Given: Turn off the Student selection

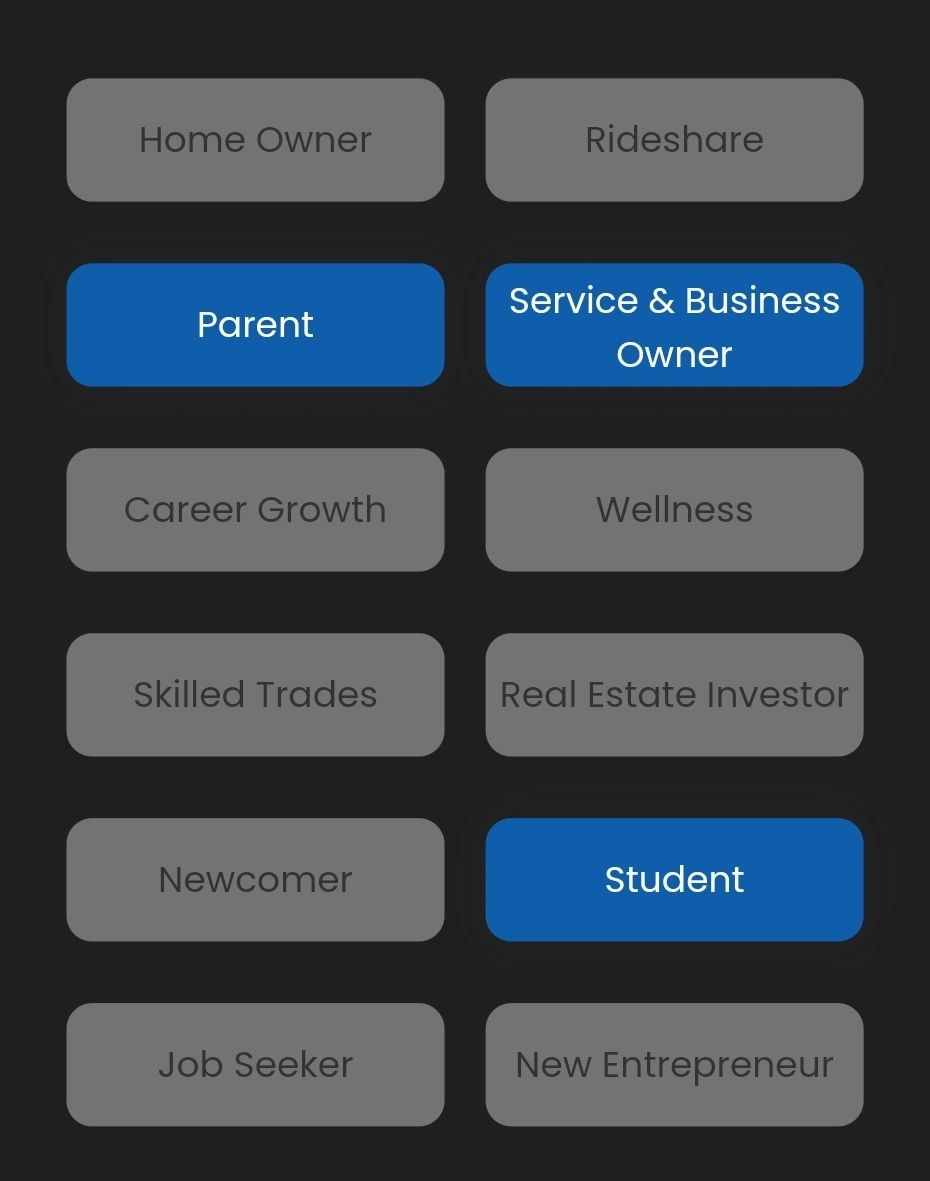Looking at the screenshot, I should coord(674,880).
